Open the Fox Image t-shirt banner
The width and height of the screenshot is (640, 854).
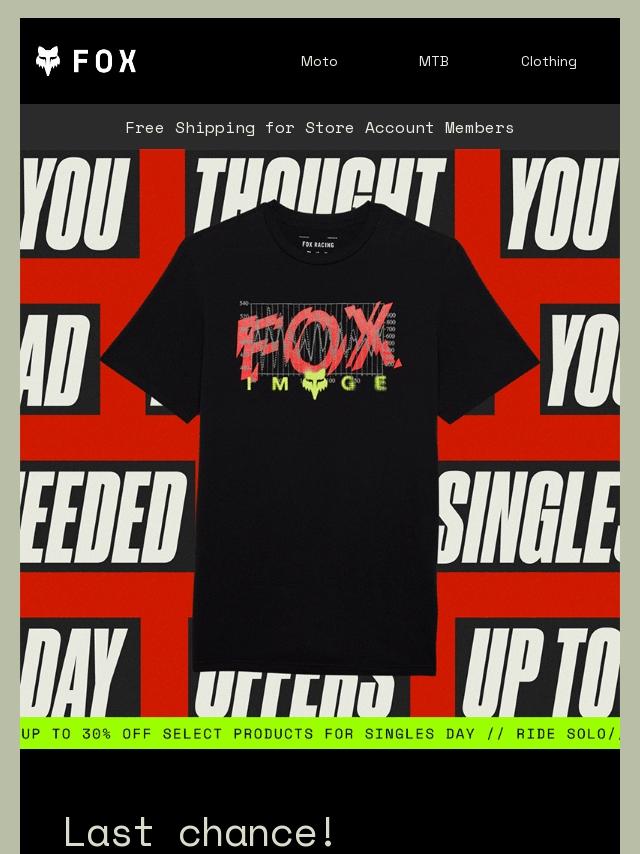[x=320, y=430]
